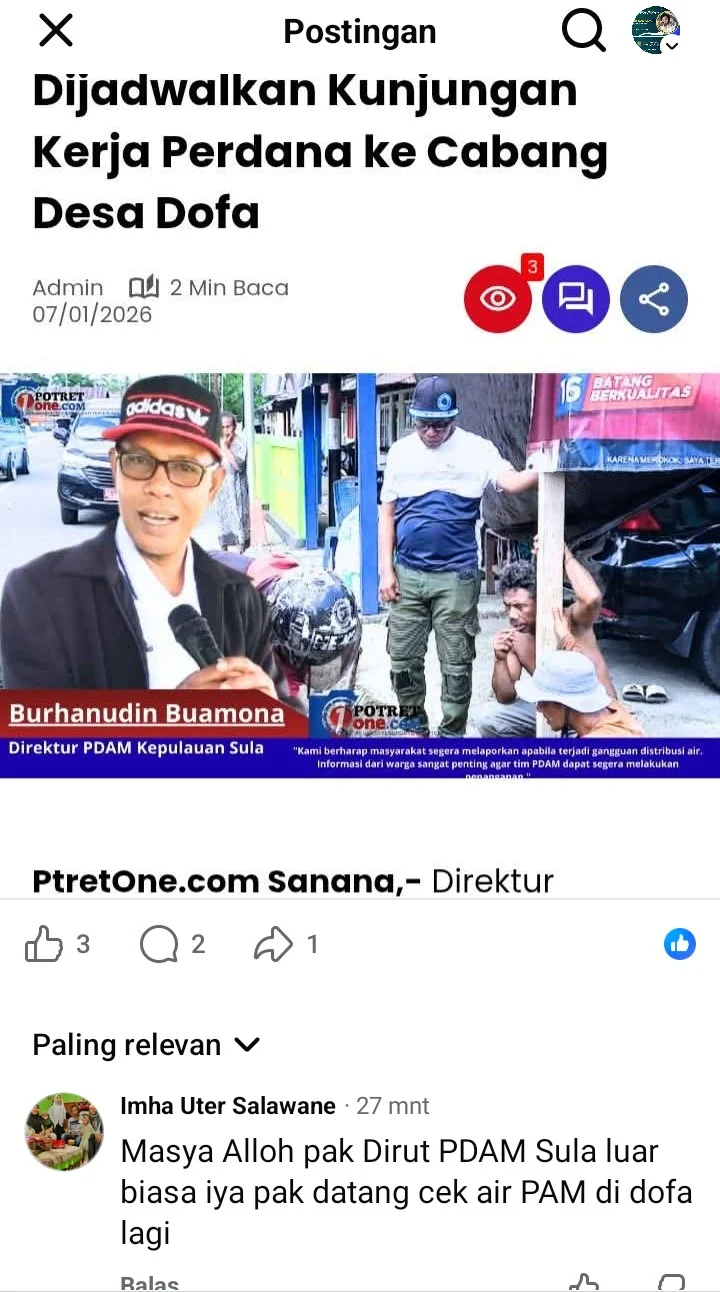The width and height of the screenshot is (720, 1292).
Task: Open the posted article image full screen
Action: 360,575
